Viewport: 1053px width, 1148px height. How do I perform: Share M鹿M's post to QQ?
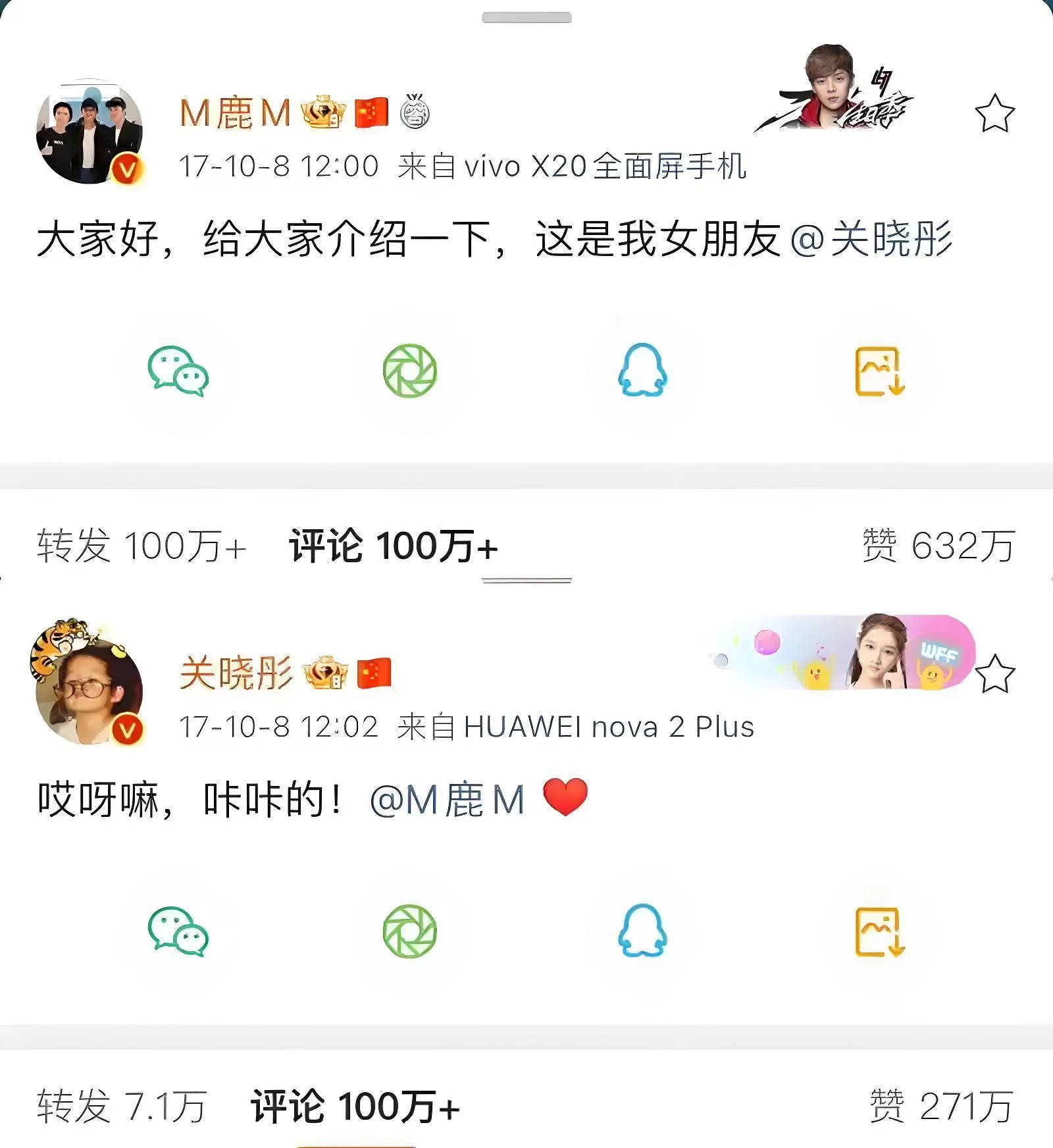click(x=642, y=371)
